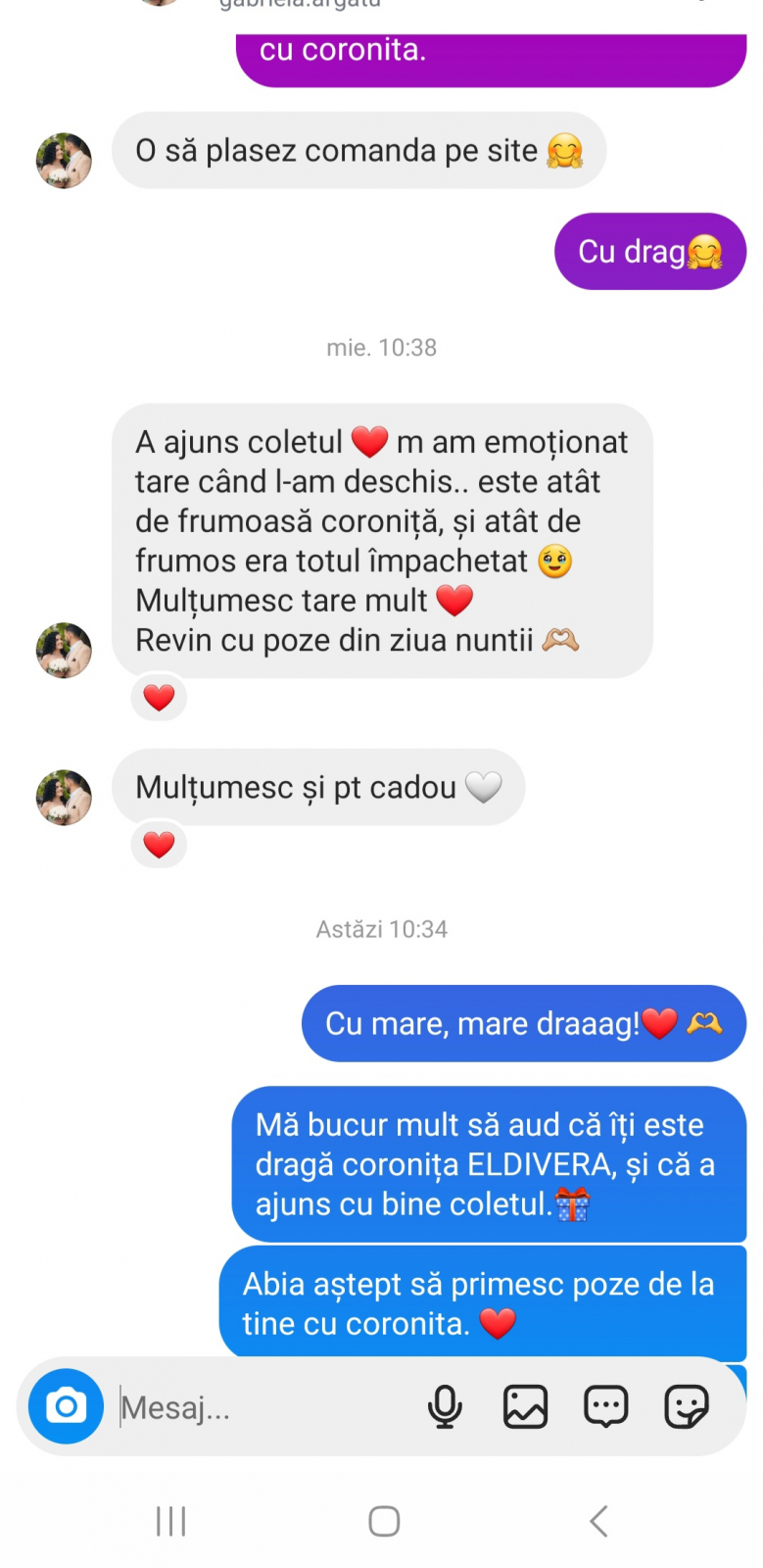Open the quick replies chat bubble icon
Image resolution: width=763 pixels, height=1568 pixels.
coord(605,1407)
